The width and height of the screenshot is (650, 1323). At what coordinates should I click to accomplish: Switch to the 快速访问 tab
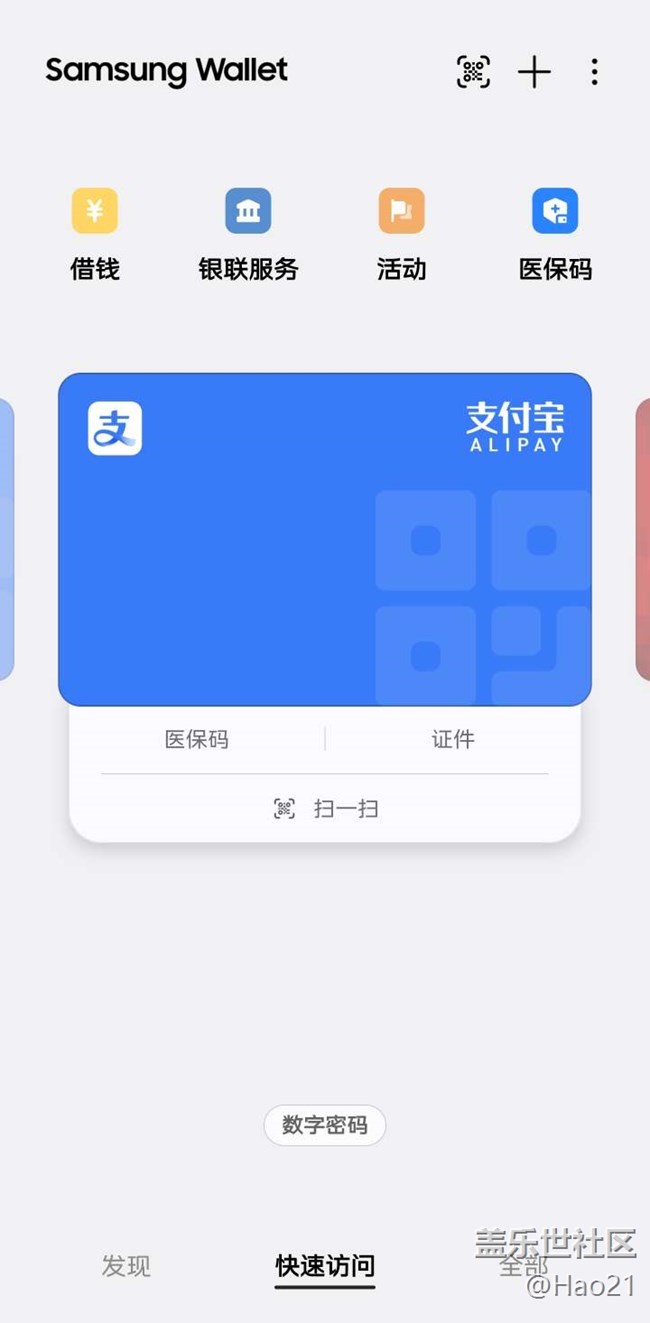[325, 1266]
